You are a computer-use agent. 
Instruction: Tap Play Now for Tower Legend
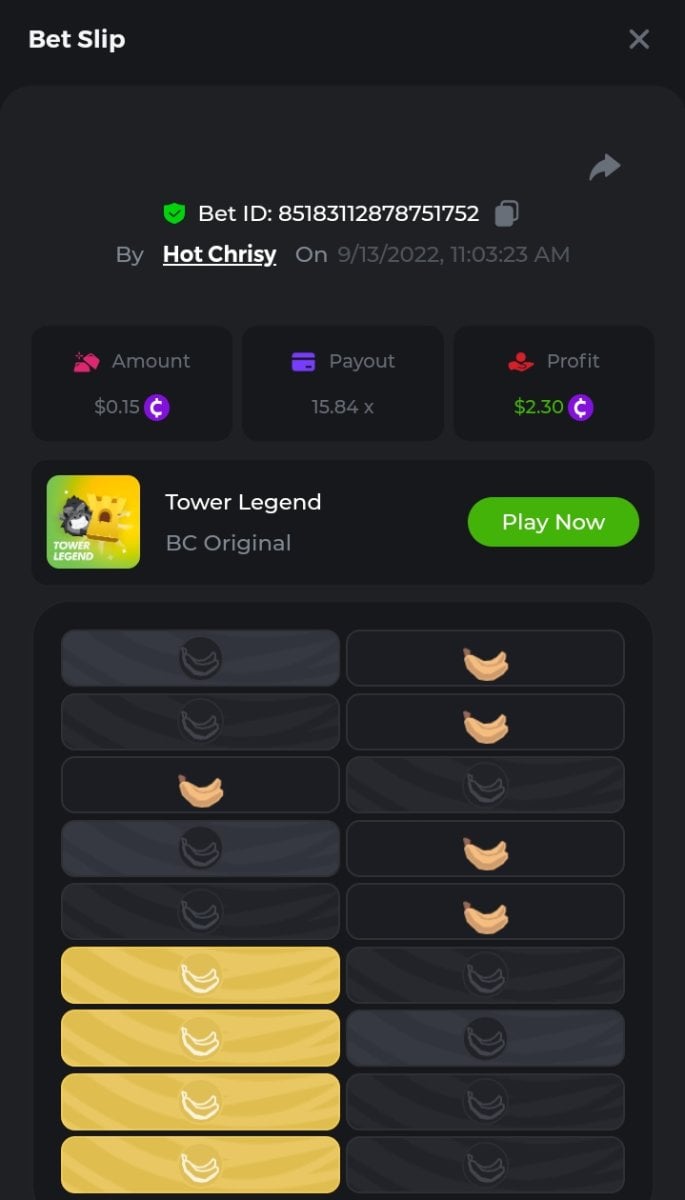click(x=553, y=522)
